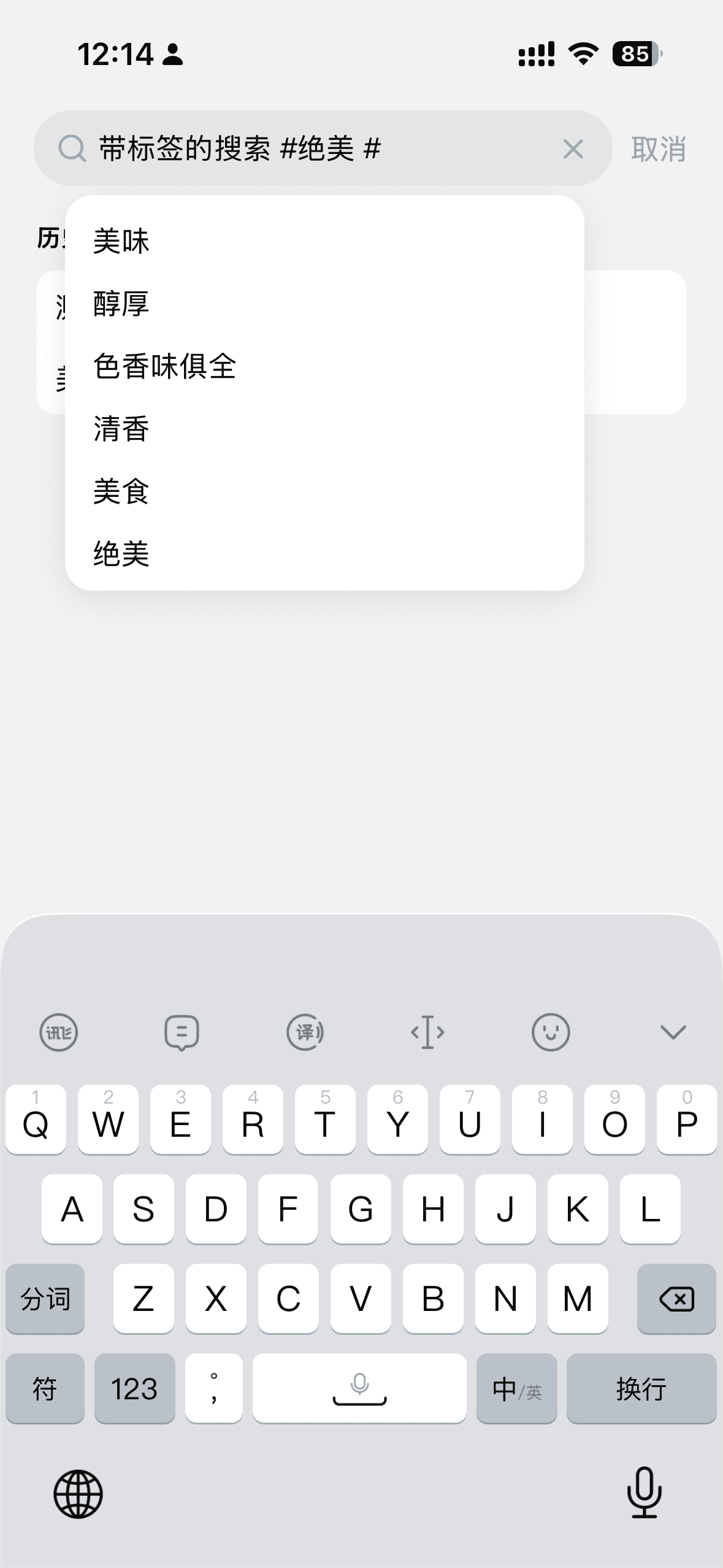Switch keyboard language with 中/英 key
This screenshot has width=723, height=1568.
pos(516,1388)
